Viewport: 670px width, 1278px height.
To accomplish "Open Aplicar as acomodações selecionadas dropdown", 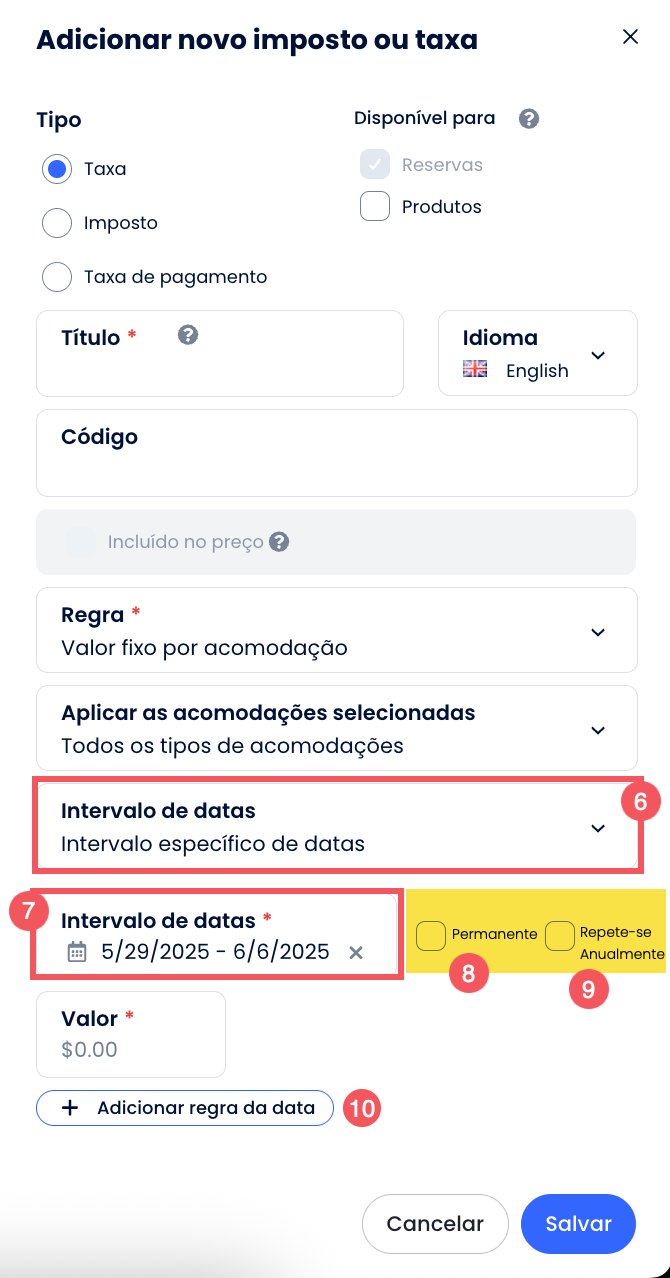I will pyautogui.click(x=336, y=729).
